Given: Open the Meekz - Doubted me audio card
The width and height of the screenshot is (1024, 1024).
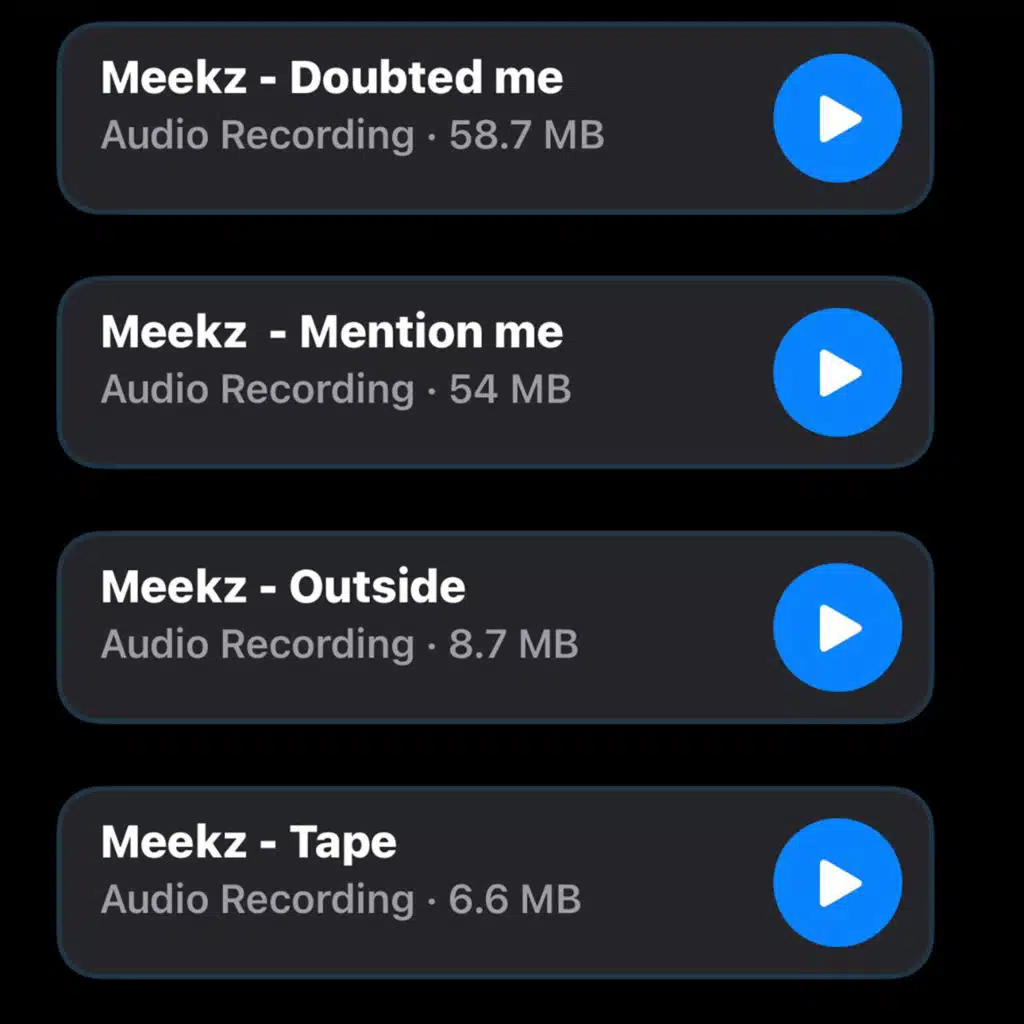Looking at the screenshot, I should pos(400,118).
